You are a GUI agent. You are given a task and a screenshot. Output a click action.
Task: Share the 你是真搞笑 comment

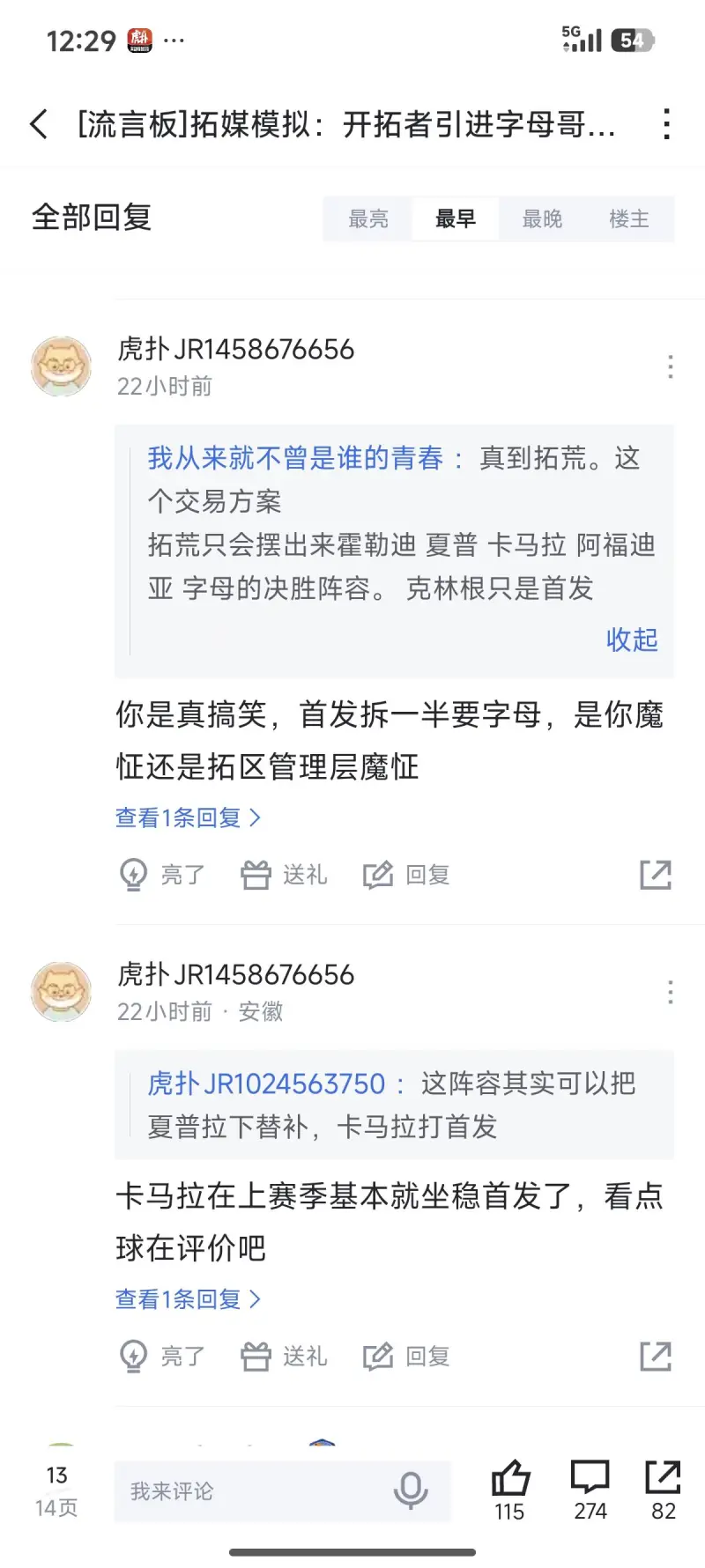point(656,875)
